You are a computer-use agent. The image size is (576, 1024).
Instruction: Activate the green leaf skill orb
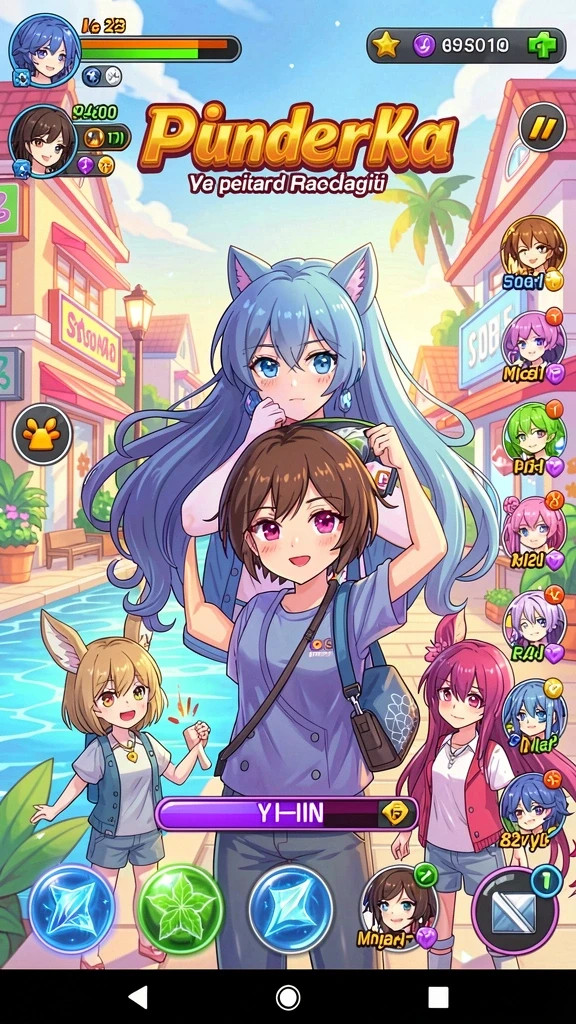pyautogui.click(x=181, y=908)
